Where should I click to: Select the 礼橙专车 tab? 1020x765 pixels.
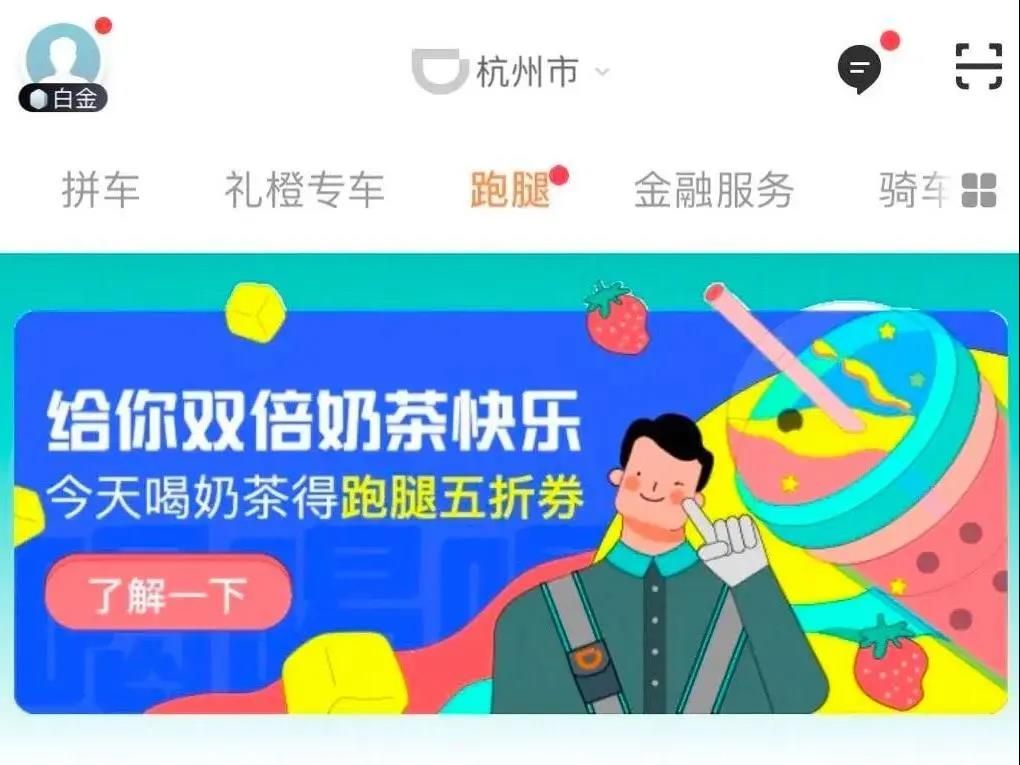point(304,190)
